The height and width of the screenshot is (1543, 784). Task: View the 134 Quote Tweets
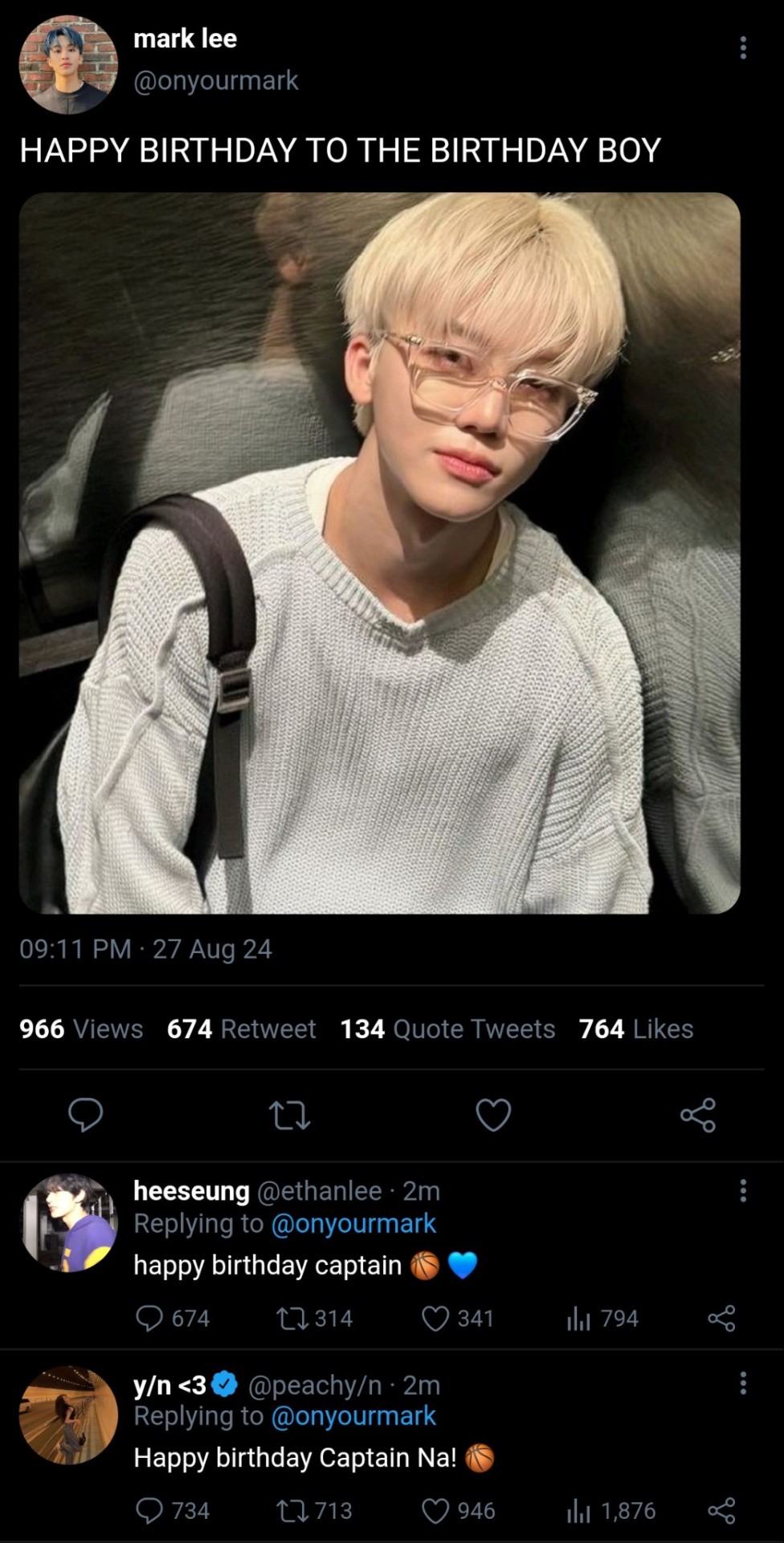[x=447, y=1029]
